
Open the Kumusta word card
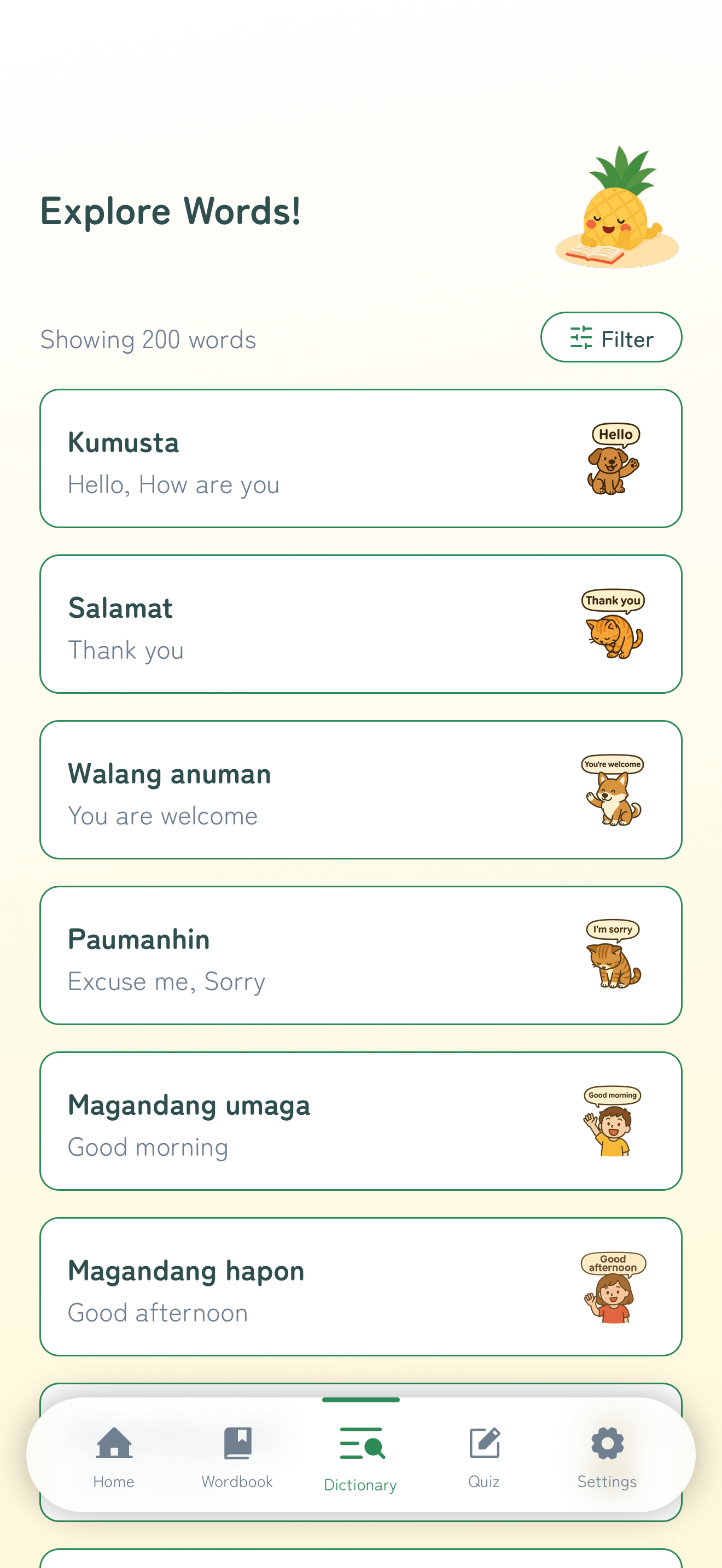point(360,458)
